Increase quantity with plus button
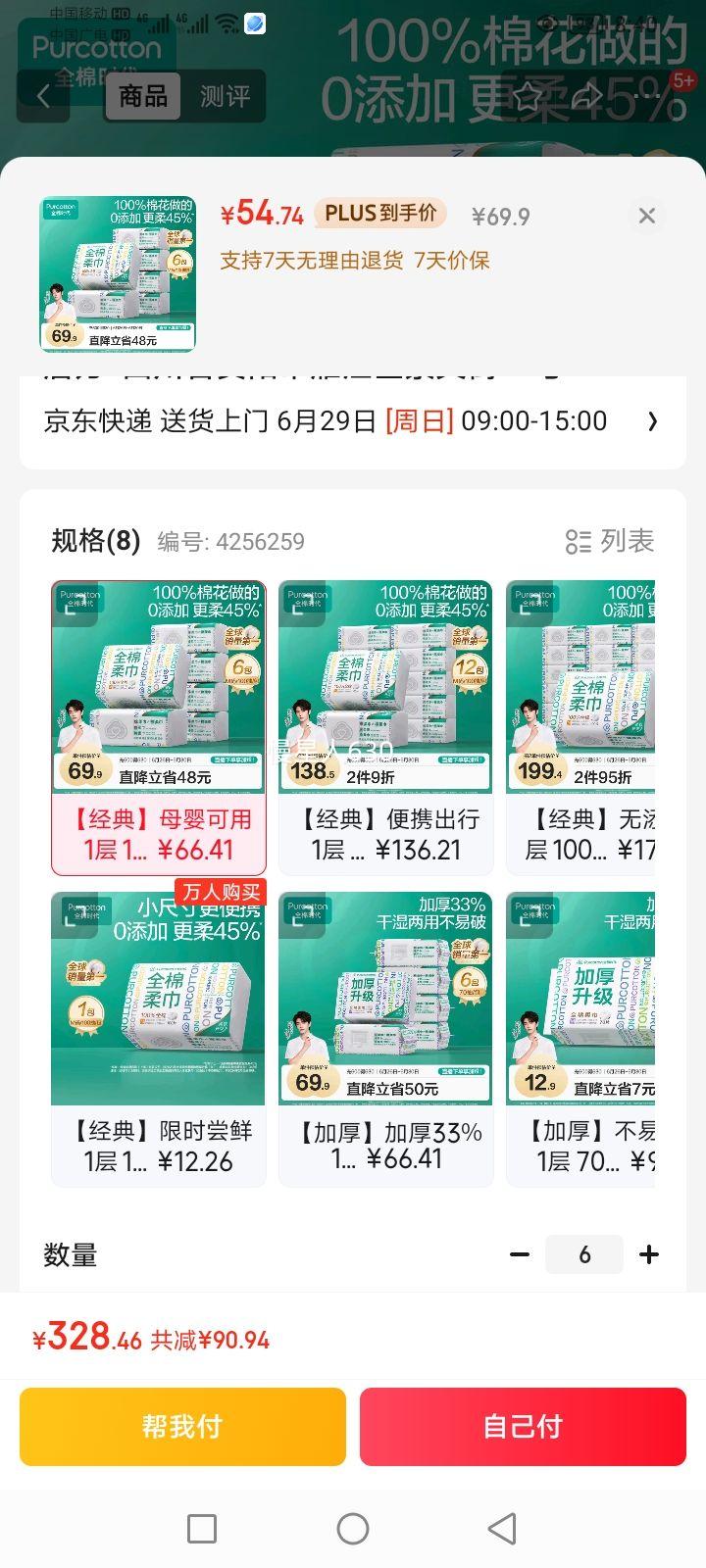The width and height of the screenshot is (706, 1568). click(648, 1254)
